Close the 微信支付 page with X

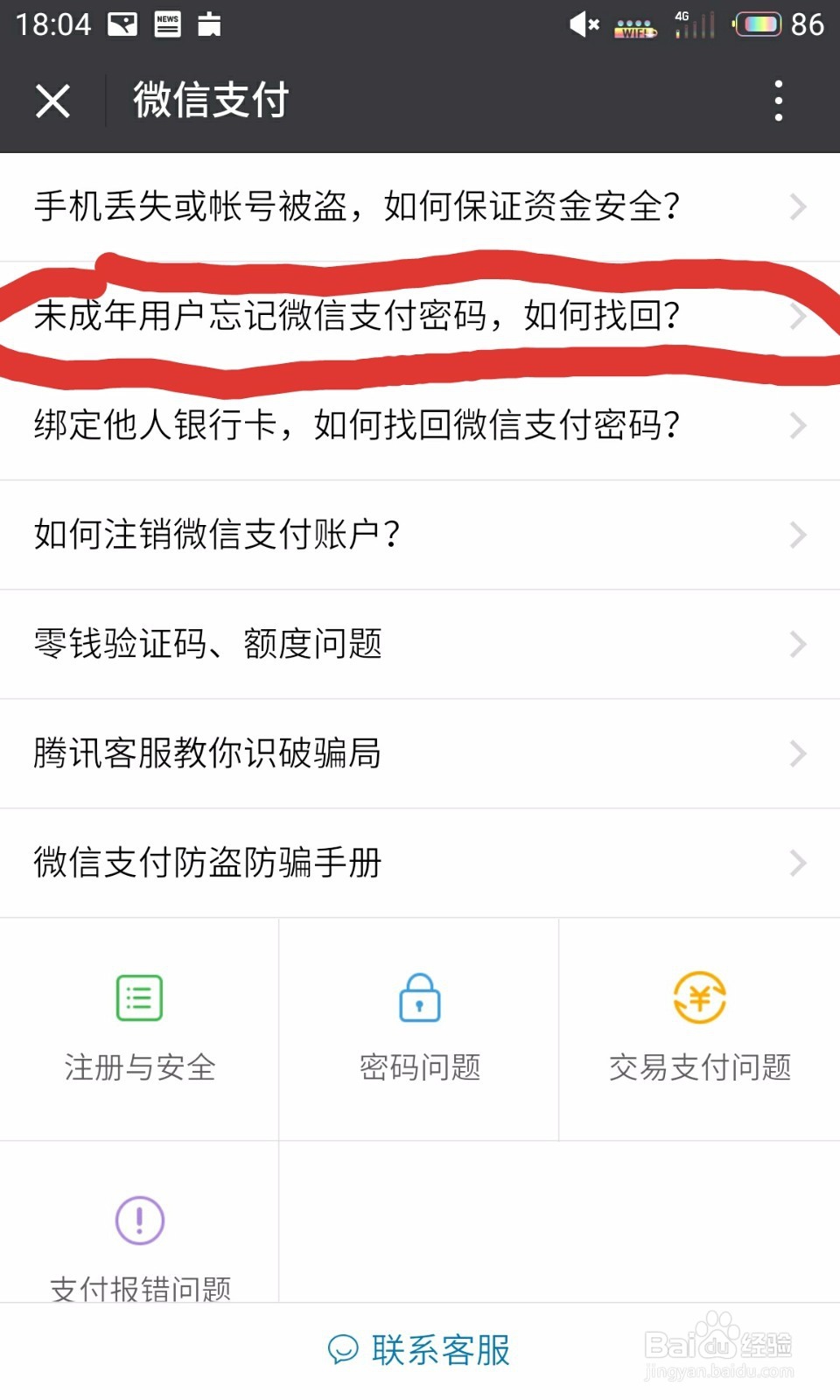pyautogui.click(x=52, y=100)
